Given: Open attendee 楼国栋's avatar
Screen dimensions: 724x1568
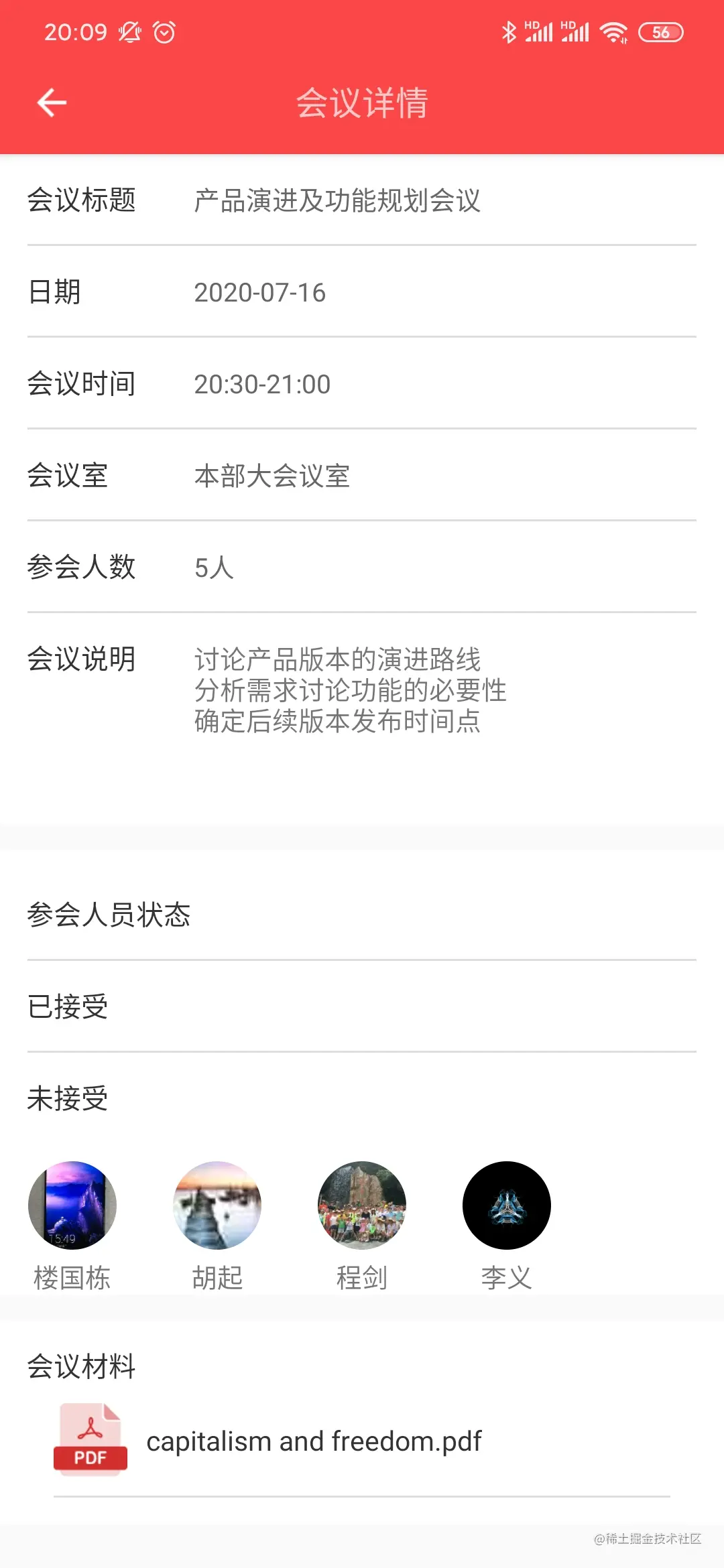Looking at the screenshot, I should (72, 1205).
